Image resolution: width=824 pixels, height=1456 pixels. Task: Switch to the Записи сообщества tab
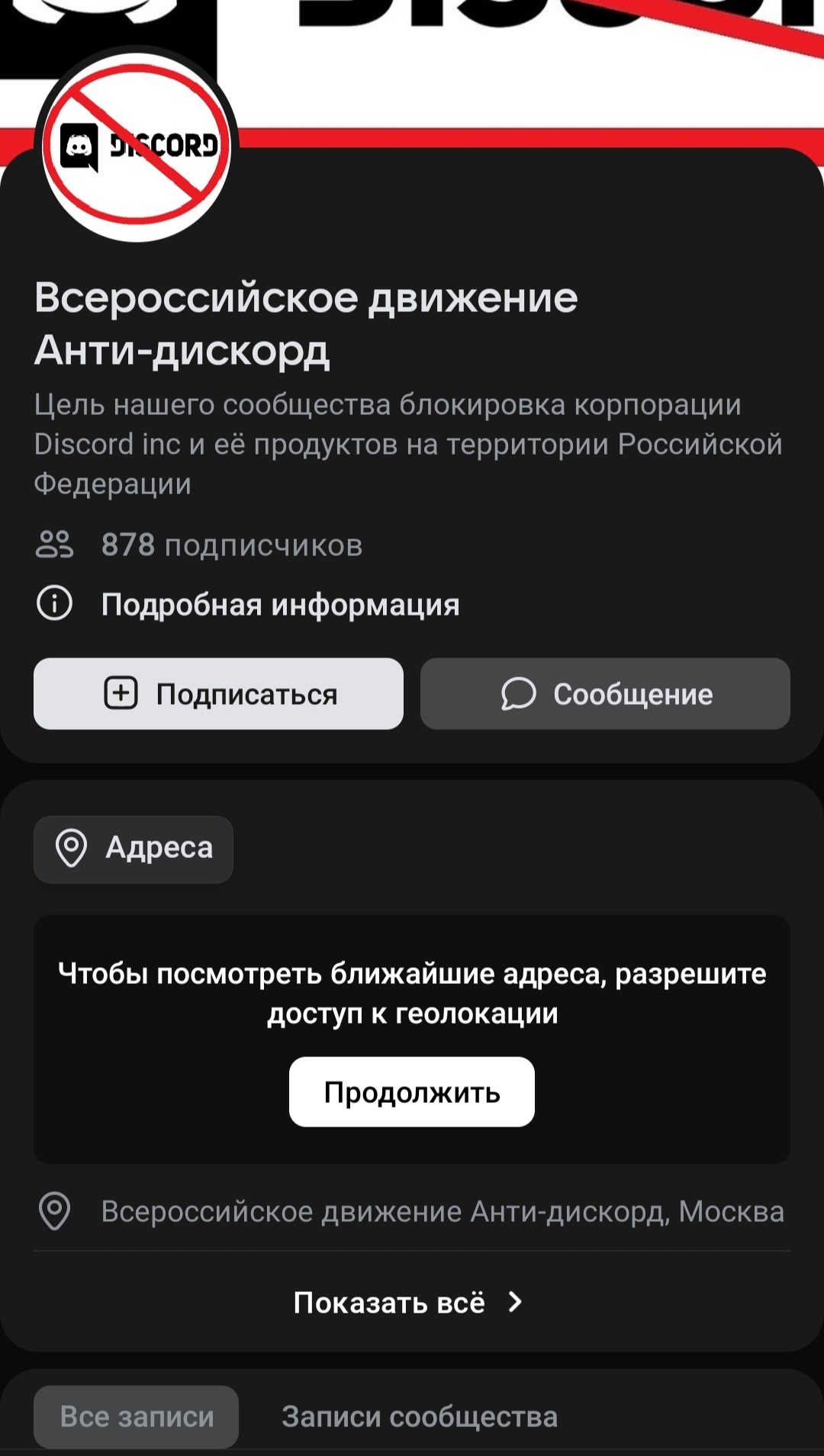(x=420, y=1416)
